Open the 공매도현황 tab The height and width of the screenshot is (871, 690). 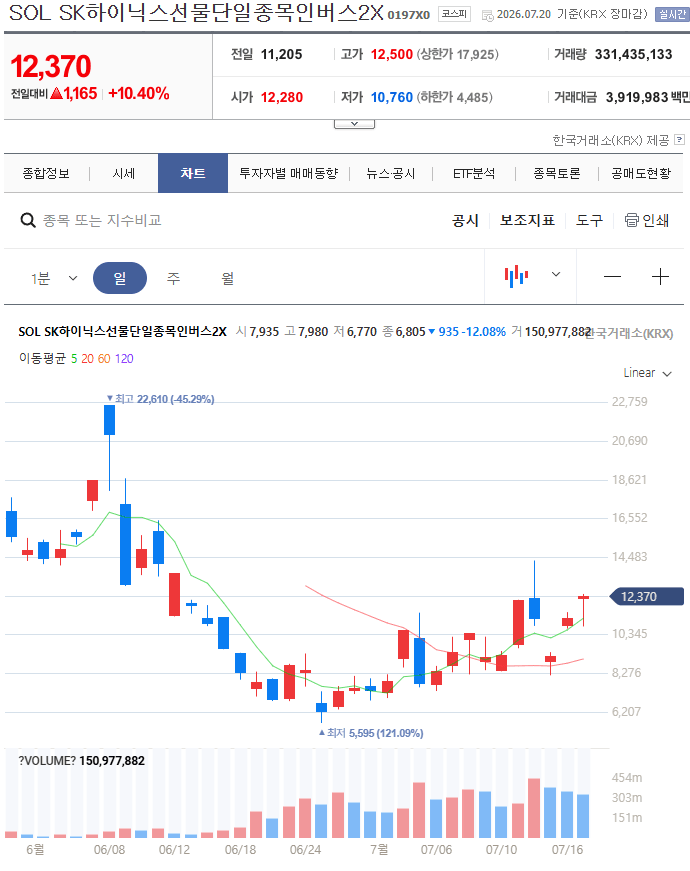tap(641, 173)
